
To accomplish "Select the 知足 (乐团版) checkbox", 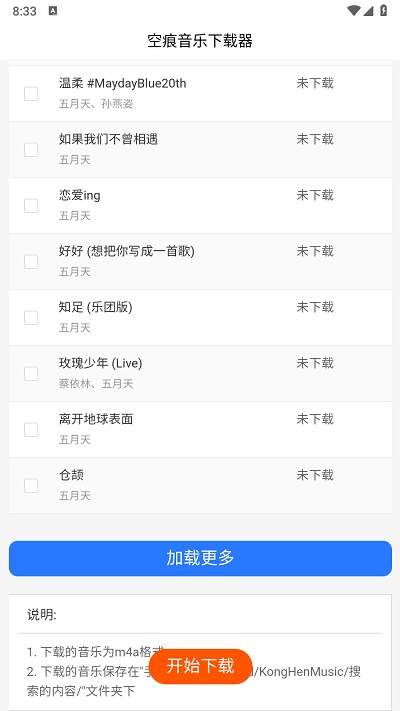I will [31, 318].
